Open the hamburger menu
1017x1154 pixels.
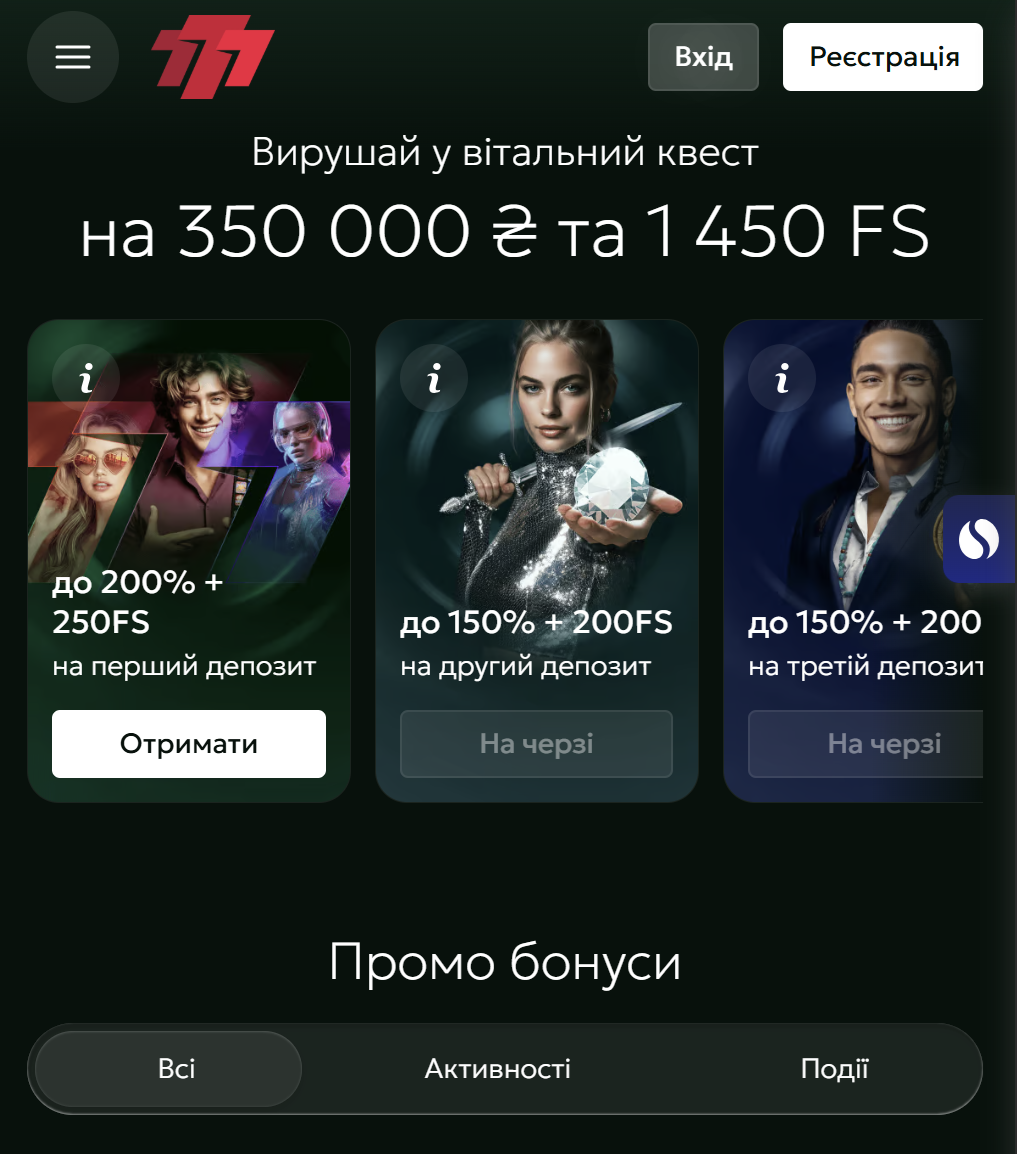click(x=73, y=57)
